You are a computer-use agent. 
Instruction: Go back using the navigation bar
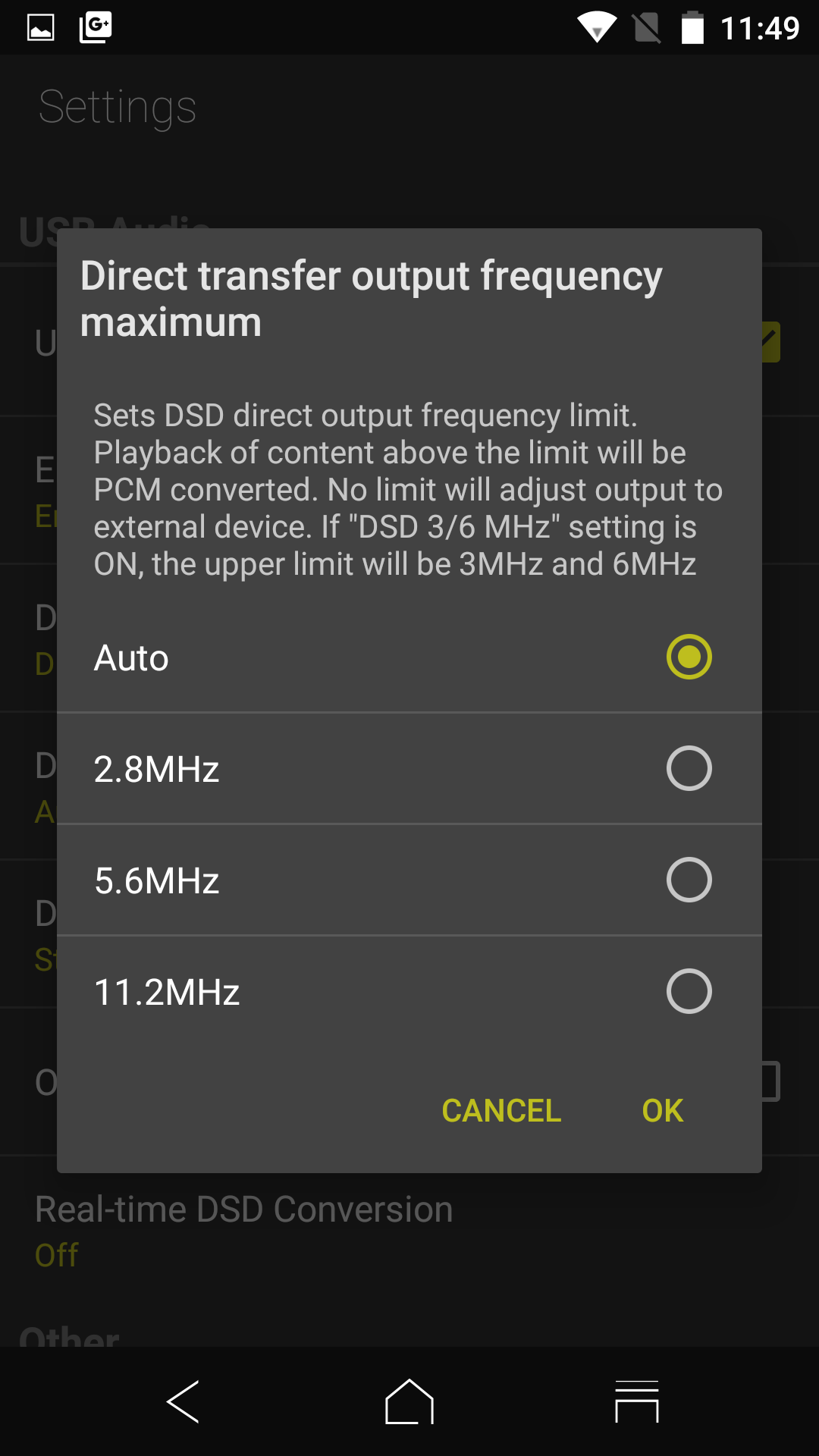183,1401
